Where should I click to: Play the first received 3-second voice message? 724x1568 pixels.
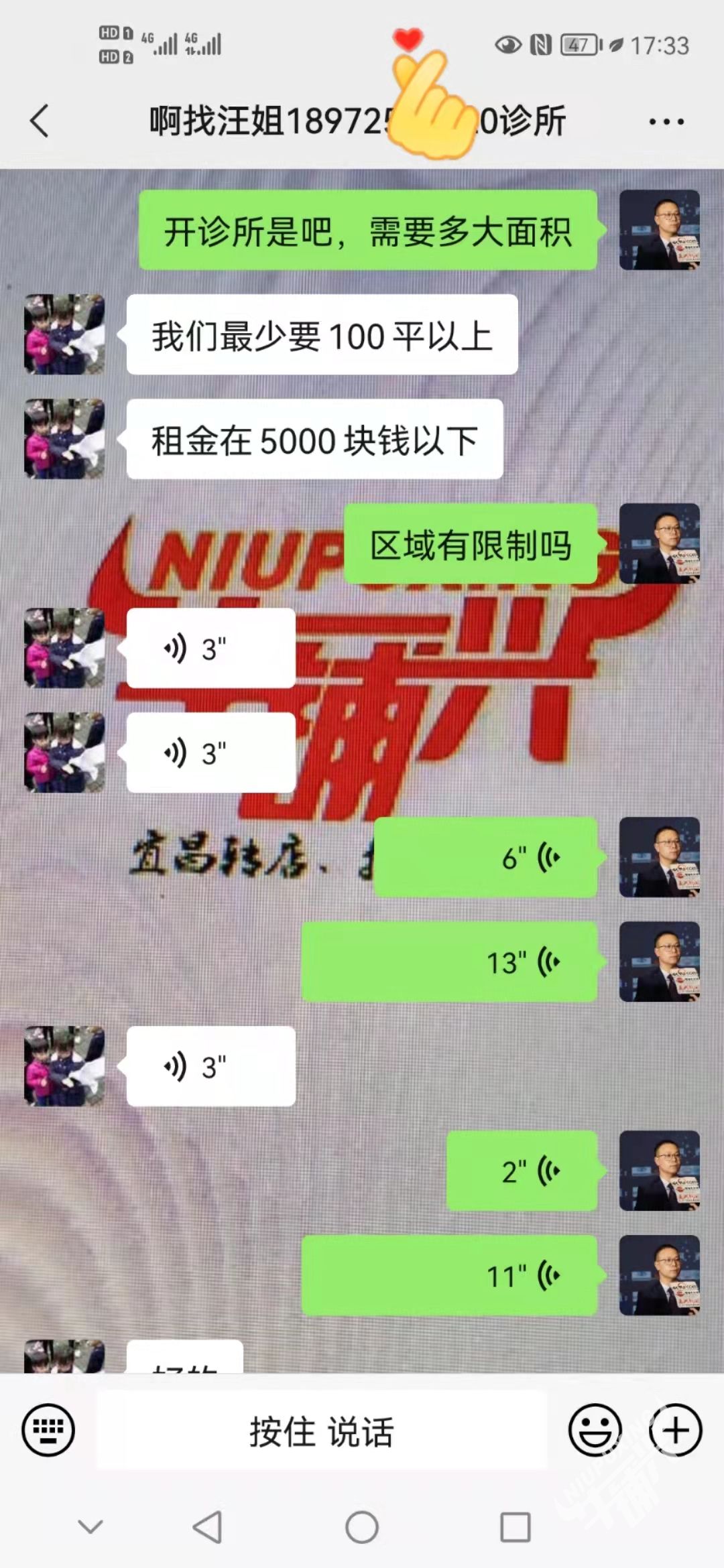[210, 649]
